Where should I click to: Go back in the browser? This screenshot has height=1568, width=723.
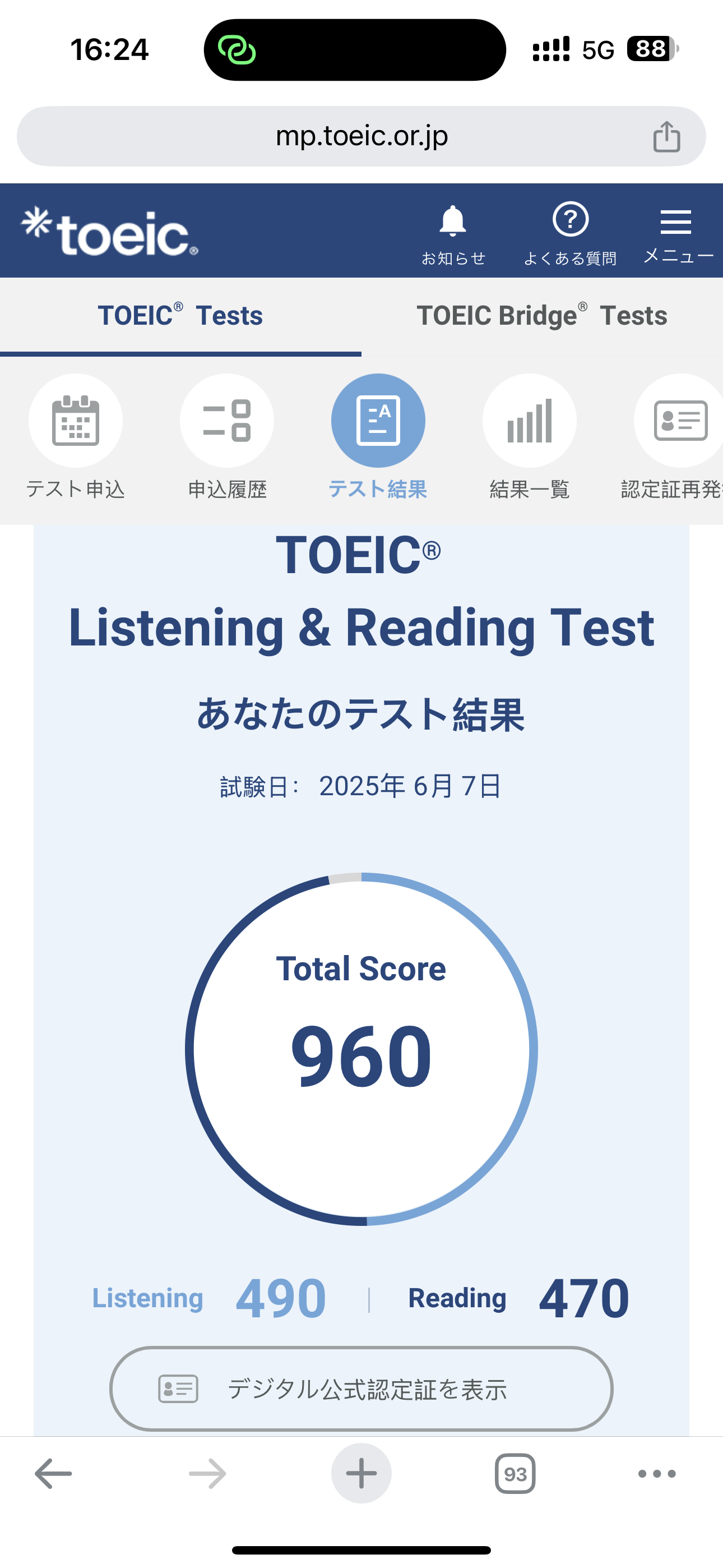pos(54,1474)
